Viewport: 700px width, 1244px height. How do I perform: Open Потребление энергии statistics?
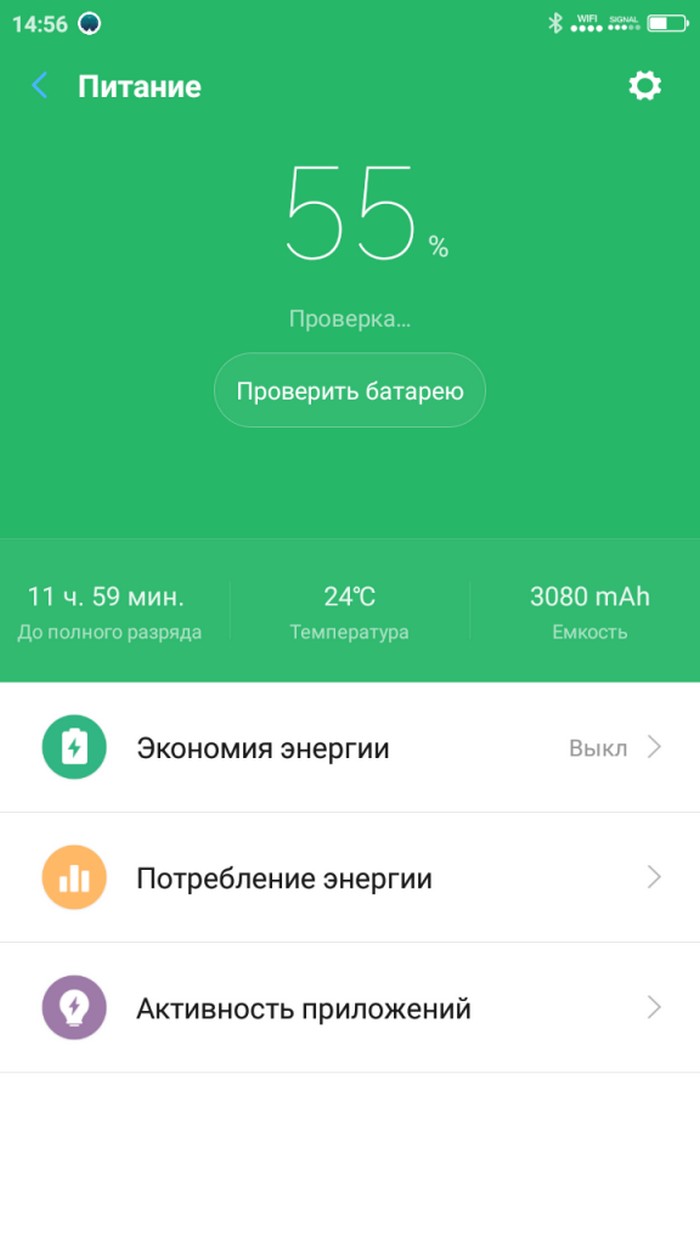point(350,877)
